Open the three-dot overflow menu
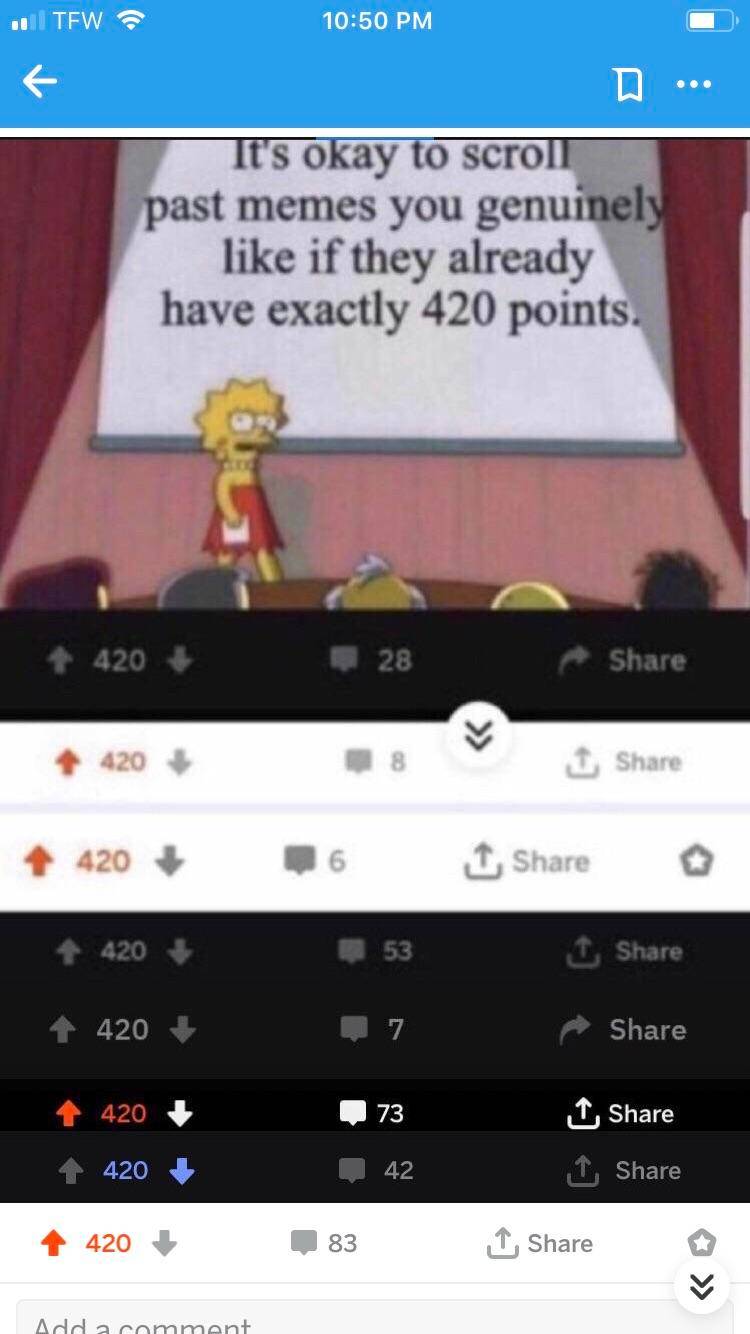 (x=693, y=85)
